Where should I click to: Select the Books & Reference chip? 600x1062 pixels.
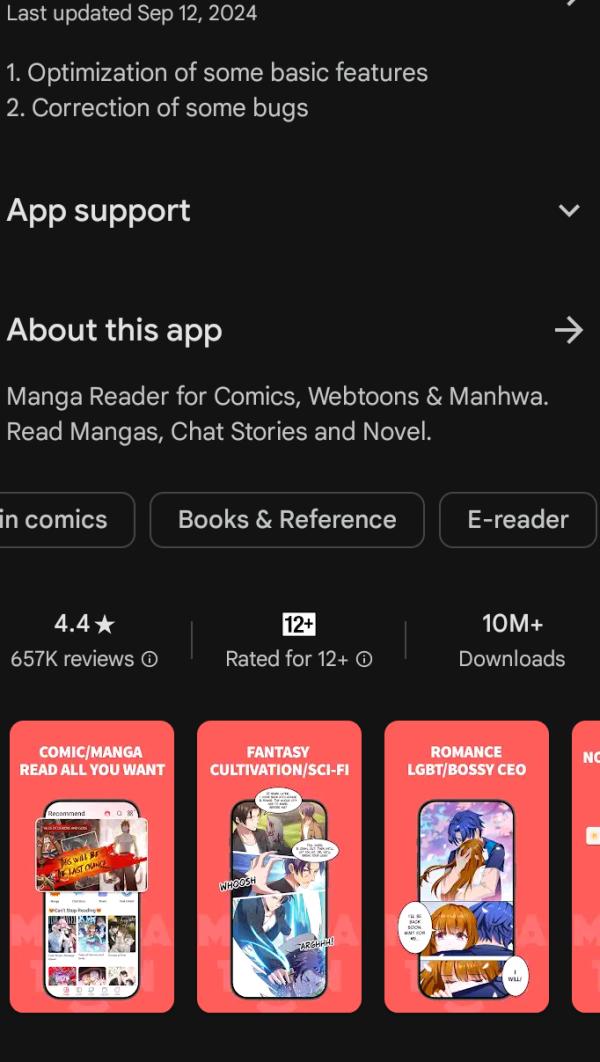pos(287,520)
